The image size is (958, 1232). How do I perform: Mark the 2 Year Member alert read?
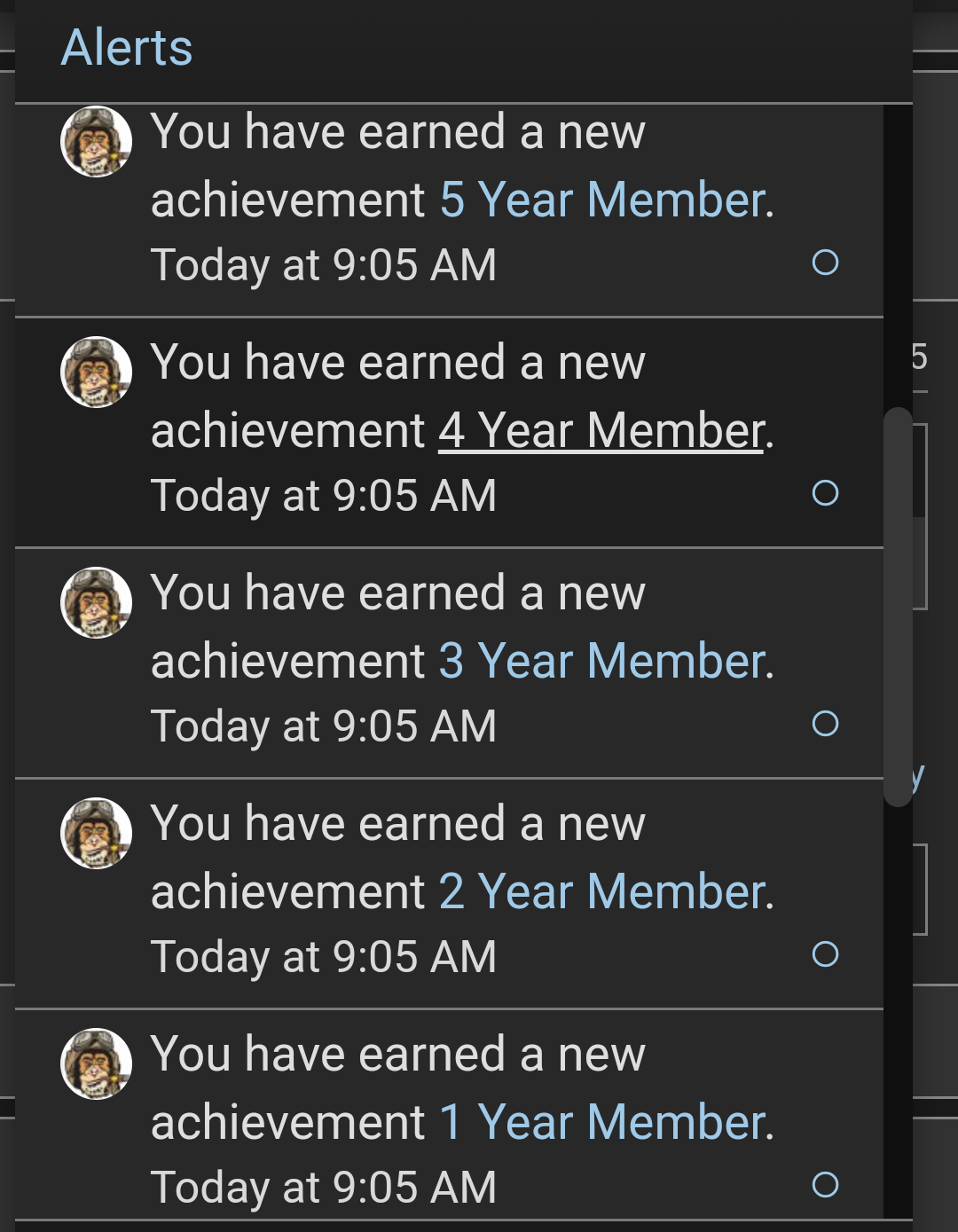click(x=825, y=954)
